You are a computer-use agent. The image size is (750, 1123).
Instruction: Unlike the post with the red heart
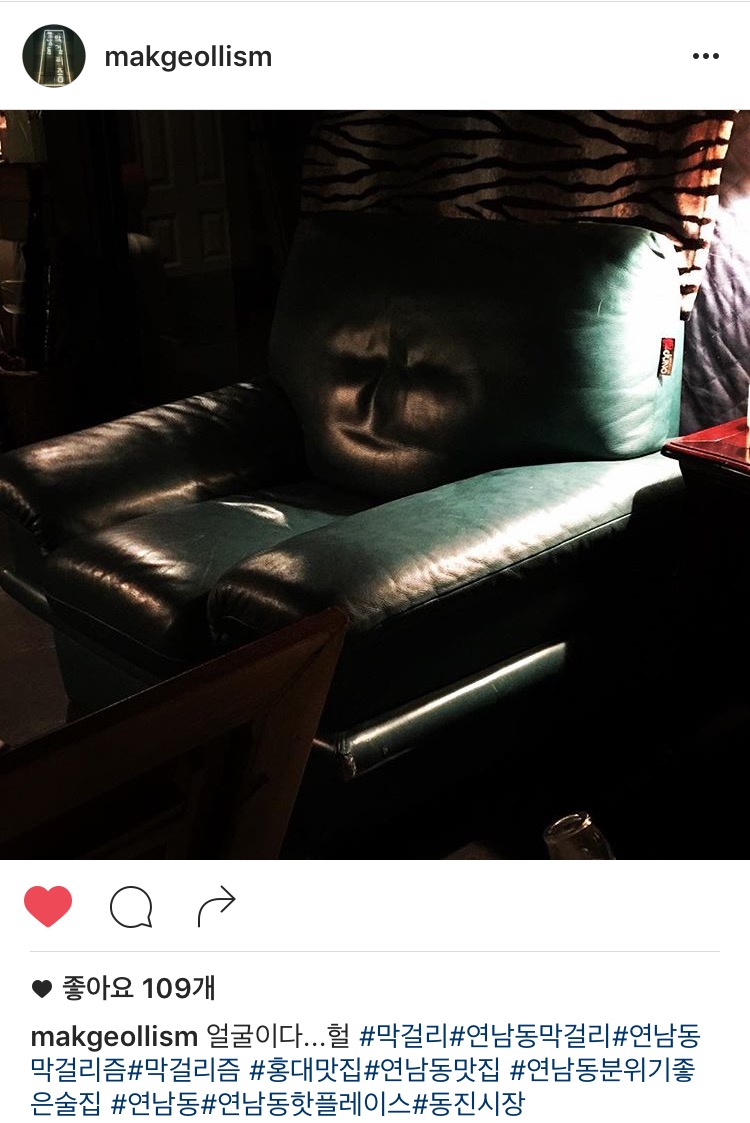[x=48, y=907]
